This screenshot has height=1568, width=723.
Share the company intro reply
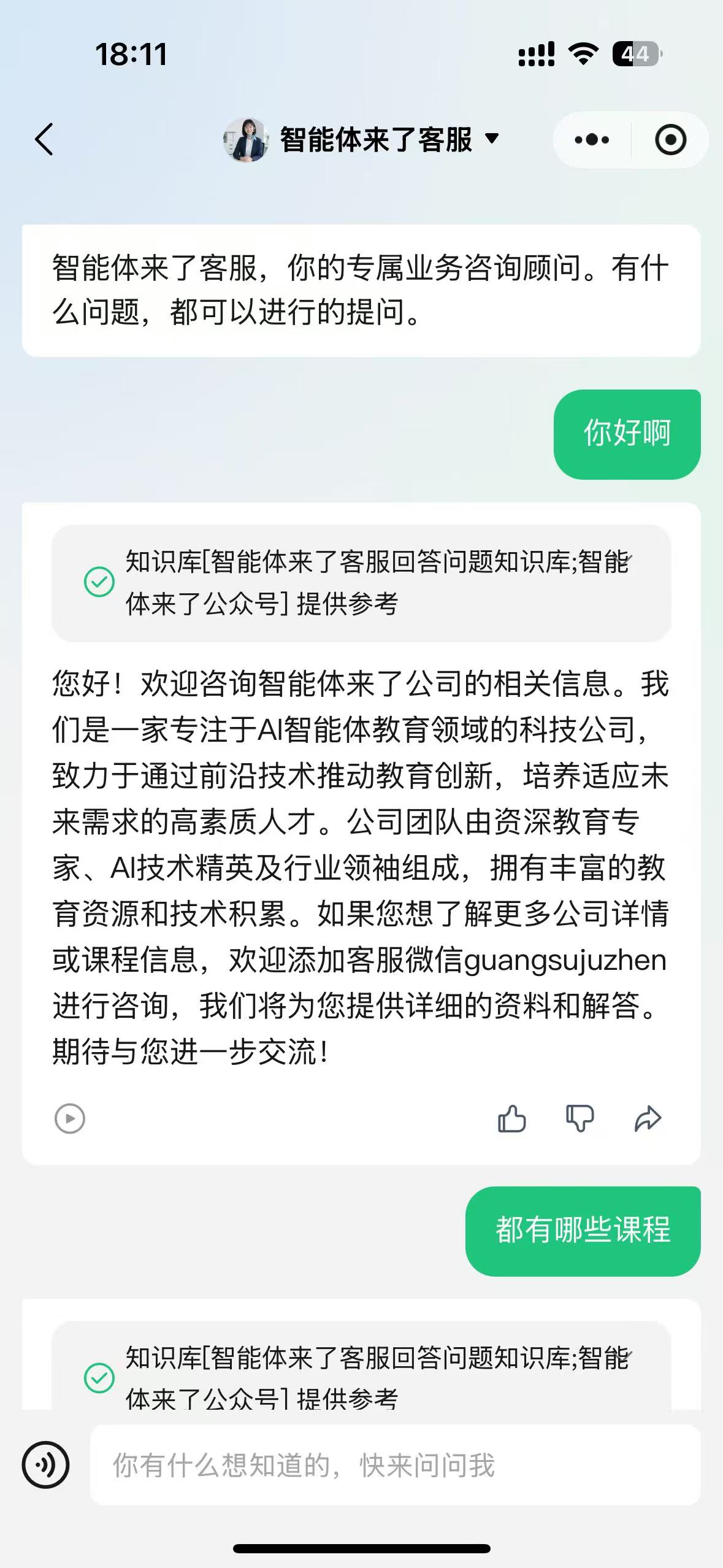click(x=648, y=1118)
